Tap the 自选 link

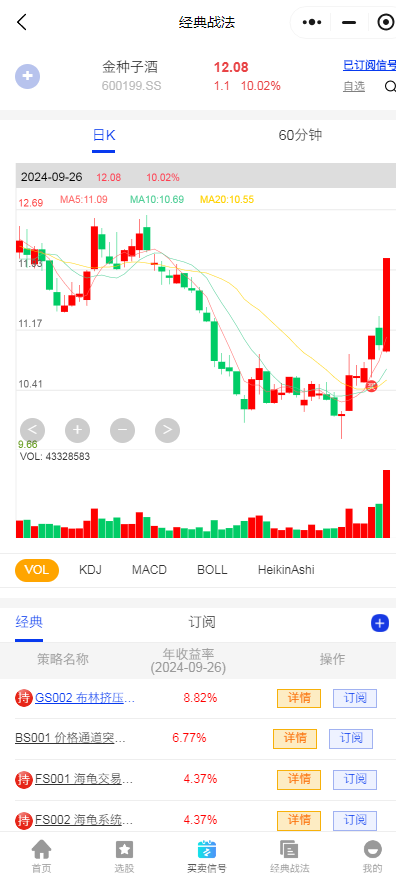(x=354, y=86)
